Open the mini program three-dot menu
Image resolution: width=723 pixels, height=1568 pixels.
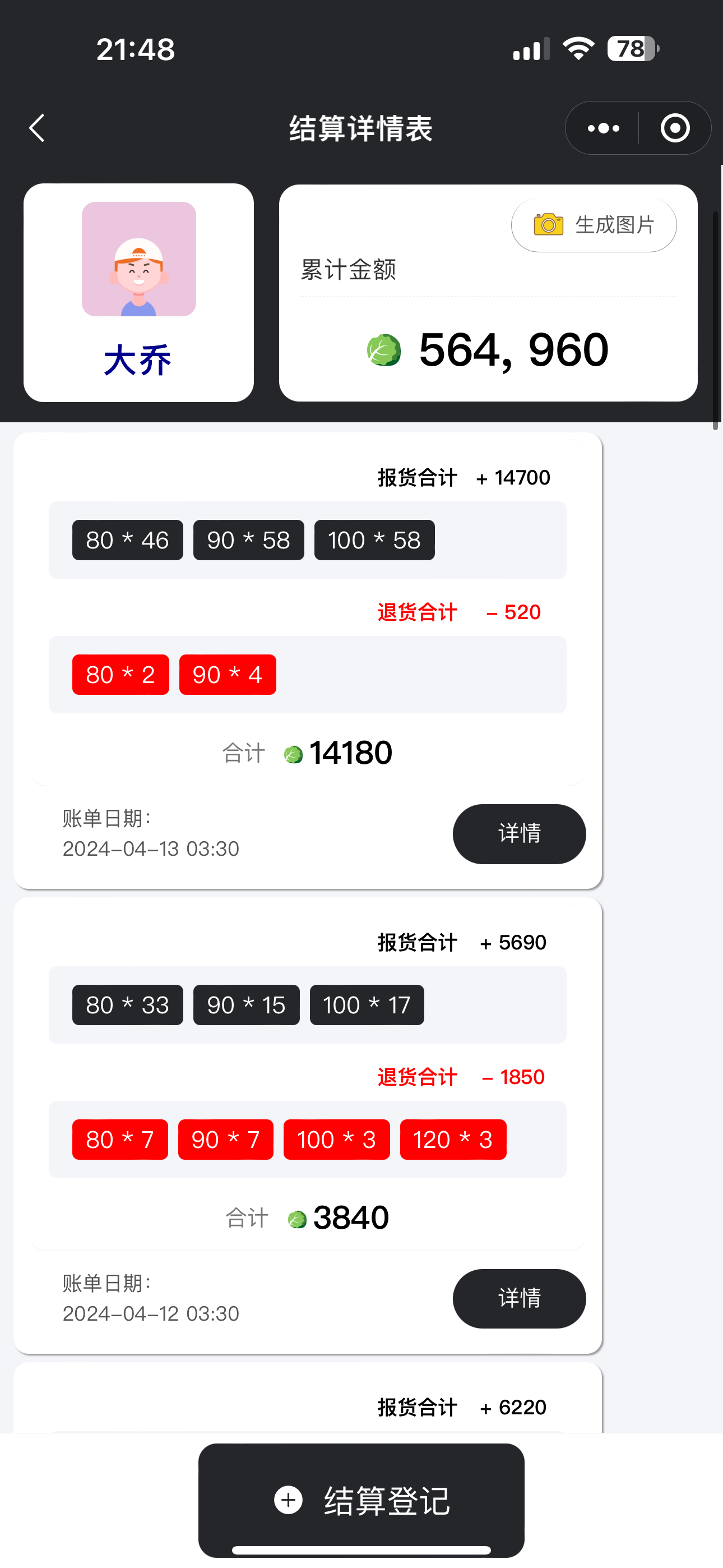tap(603, 128)
